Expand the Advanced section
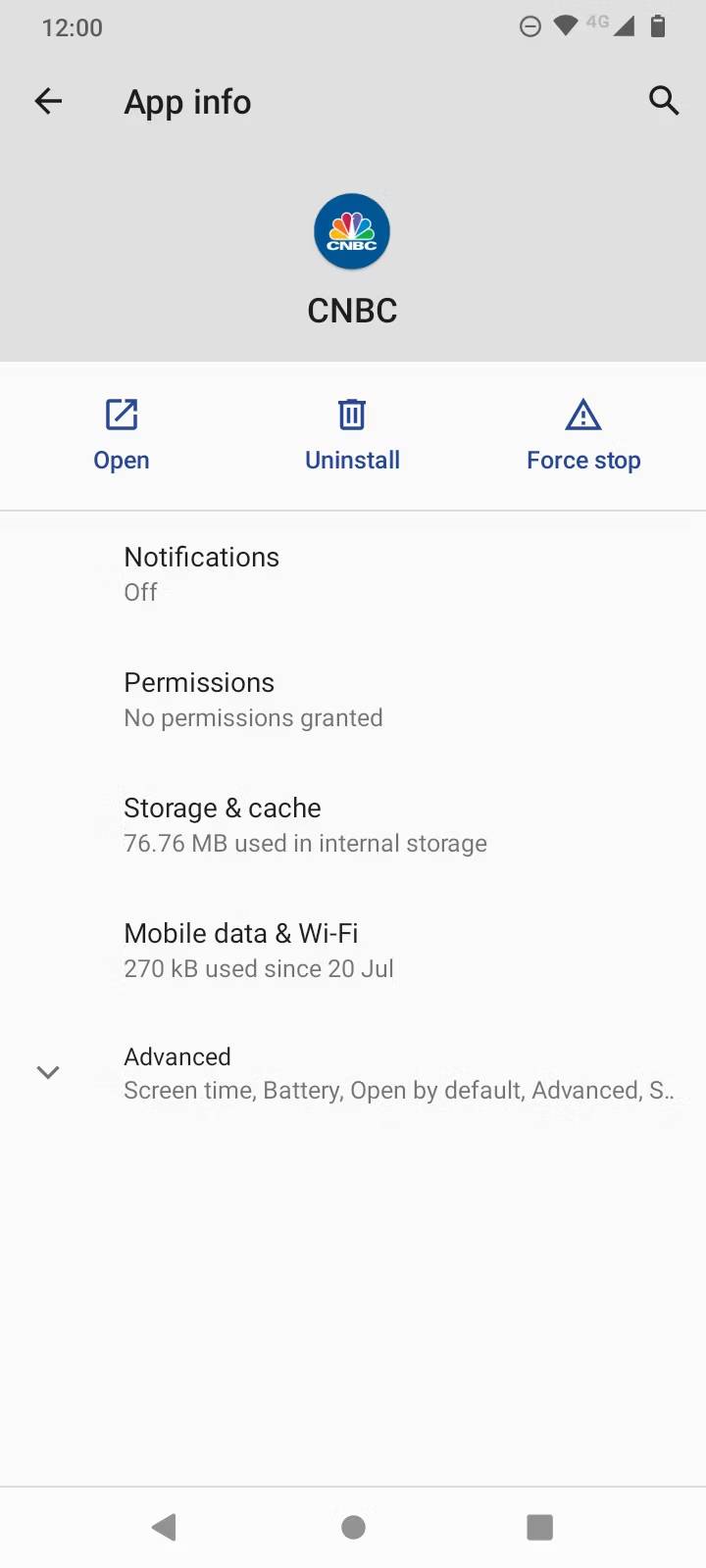The image size is (706, 1568). (x=353, y=1072)
